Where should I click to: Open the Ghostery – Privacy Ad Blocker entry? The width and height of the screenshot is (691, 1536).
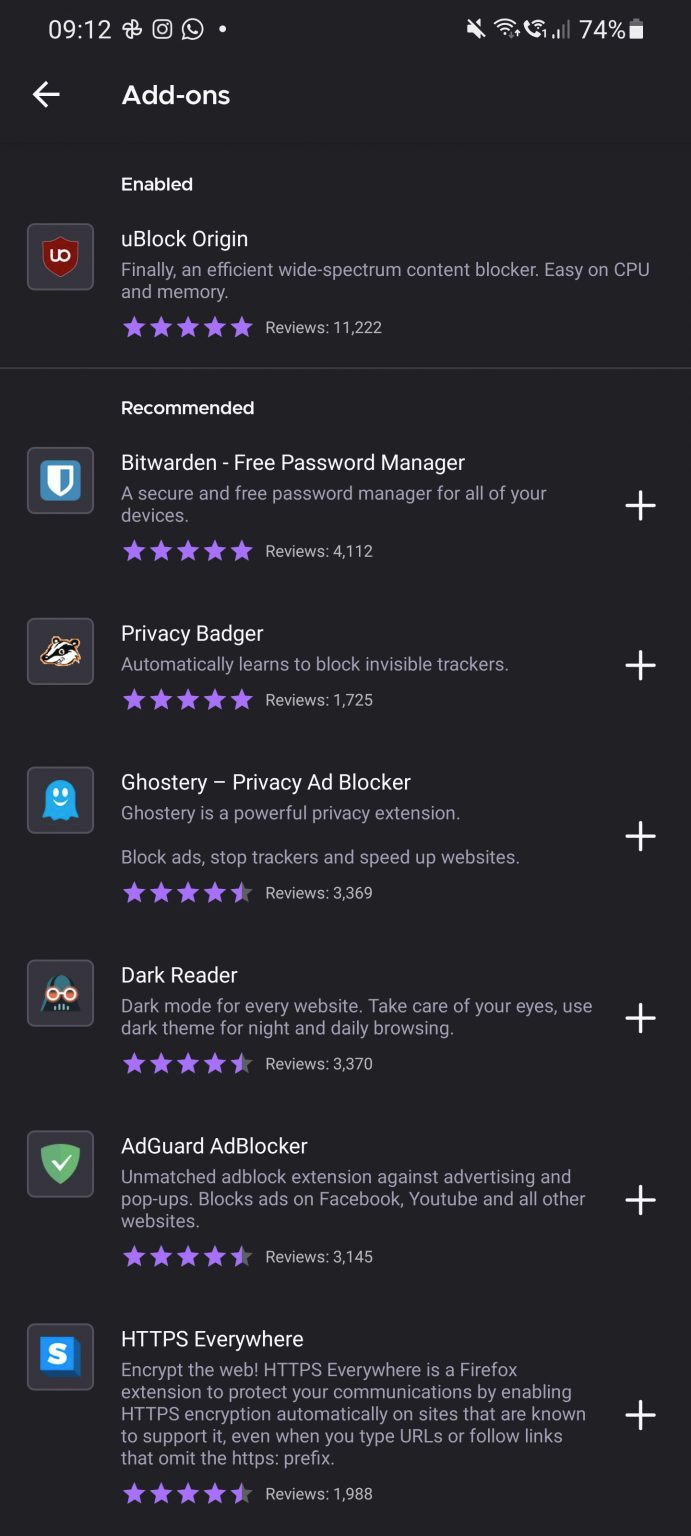pyautogui.click(x=310, y=837)
